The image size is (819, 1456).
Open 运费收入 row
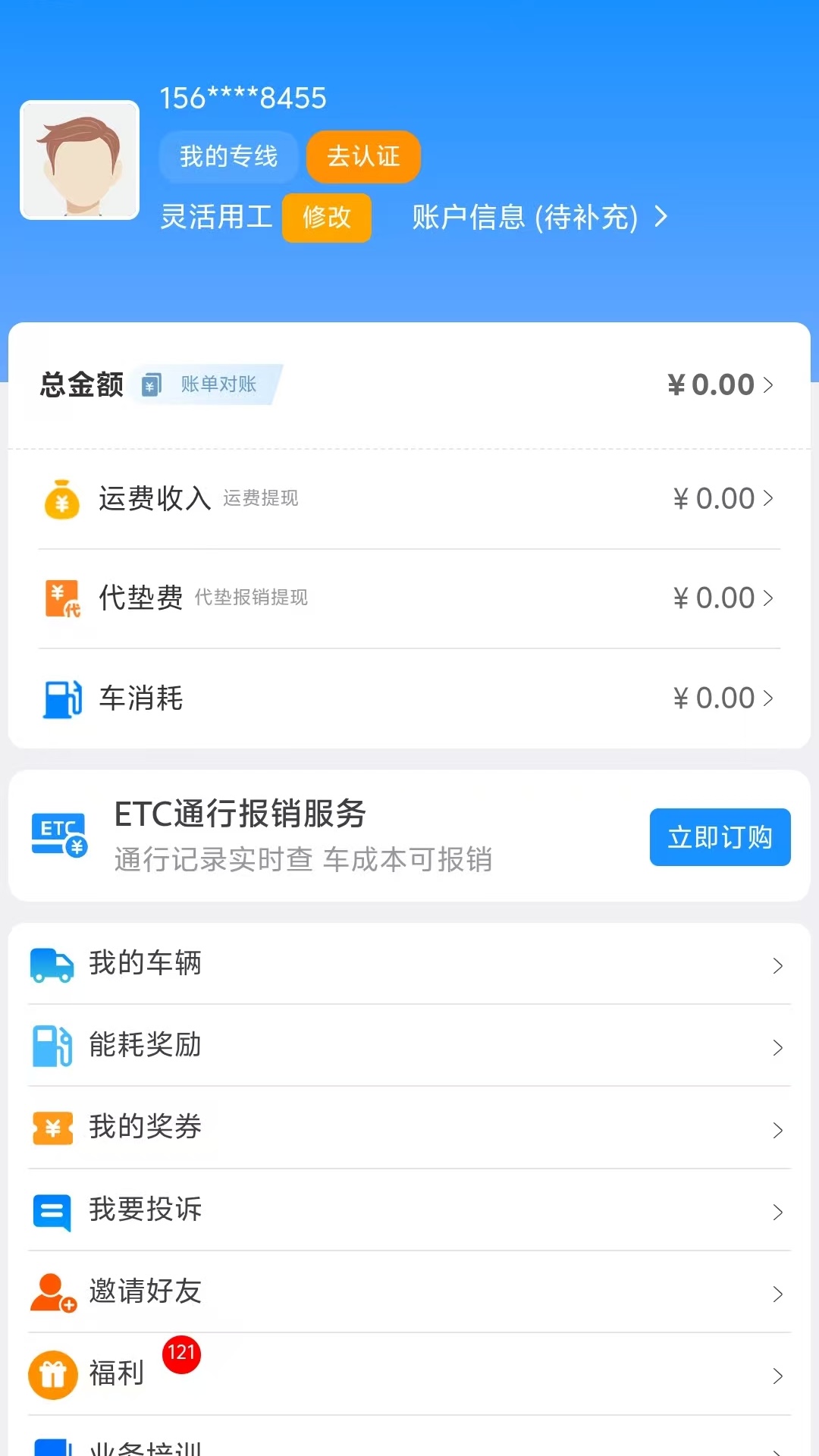pyautogui.click(x=409, y=499)
